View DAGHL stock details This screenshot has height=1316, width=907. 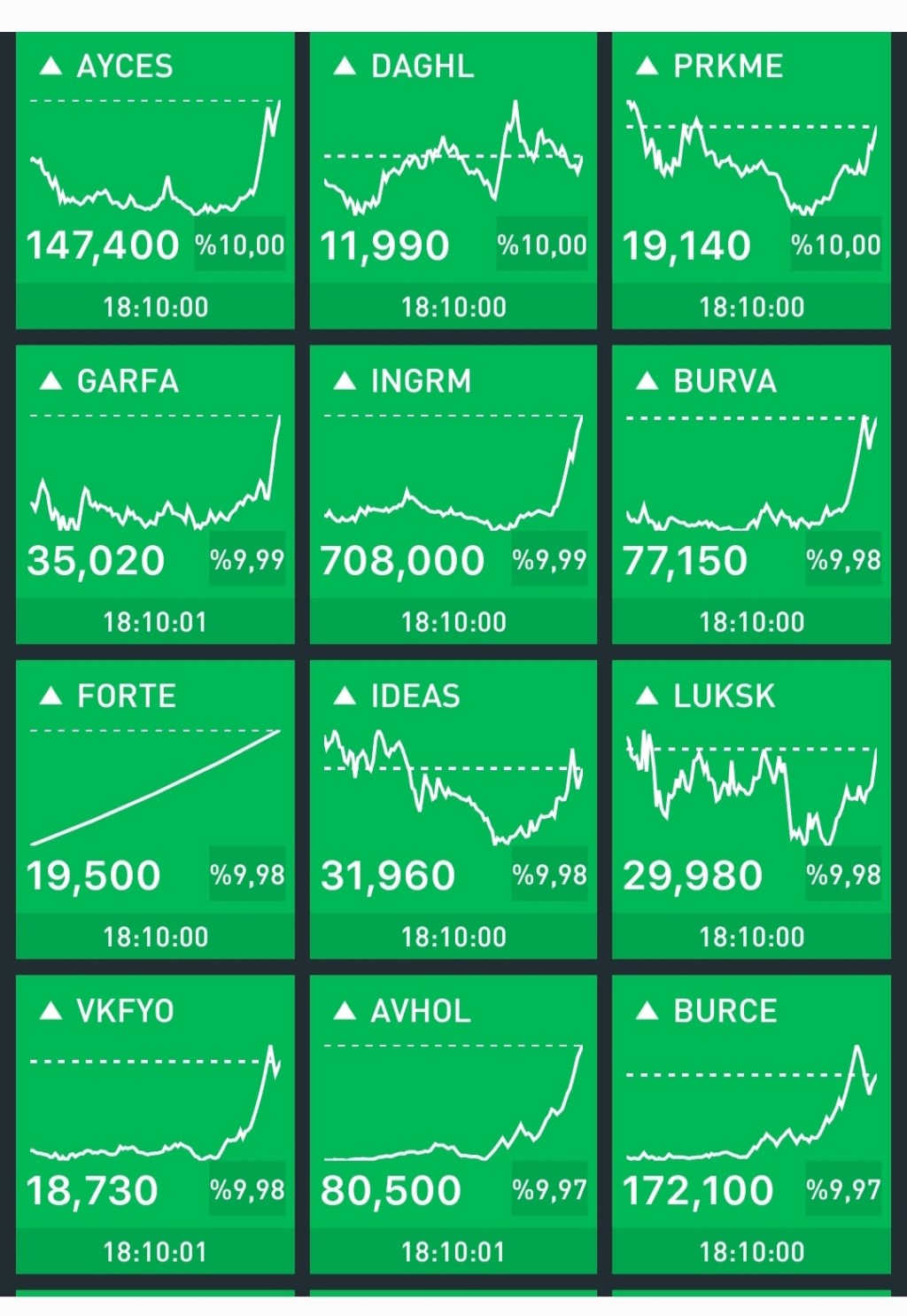[x=453, y=181]
